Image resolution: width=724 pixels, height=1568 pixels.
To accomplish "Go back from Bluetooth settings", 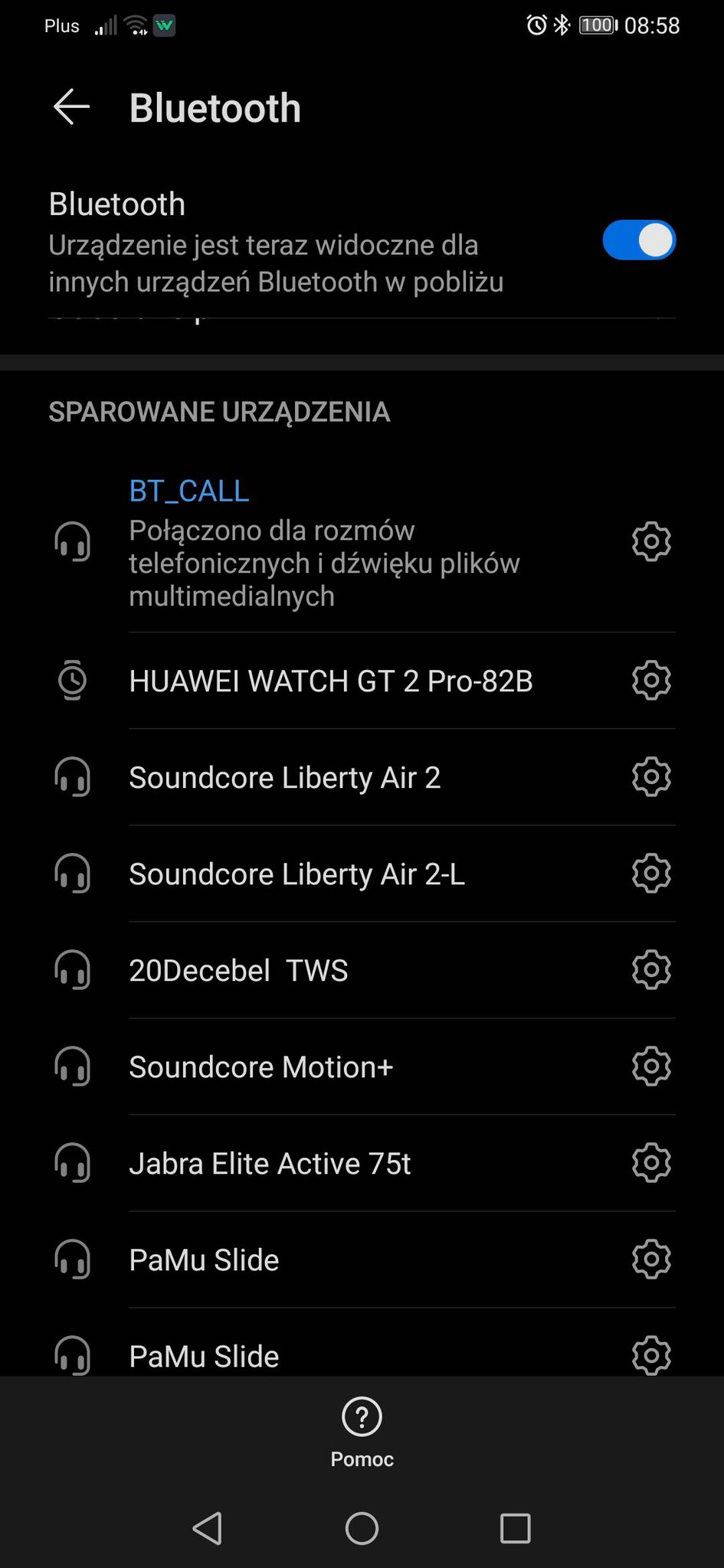I will tap(71, 106).
